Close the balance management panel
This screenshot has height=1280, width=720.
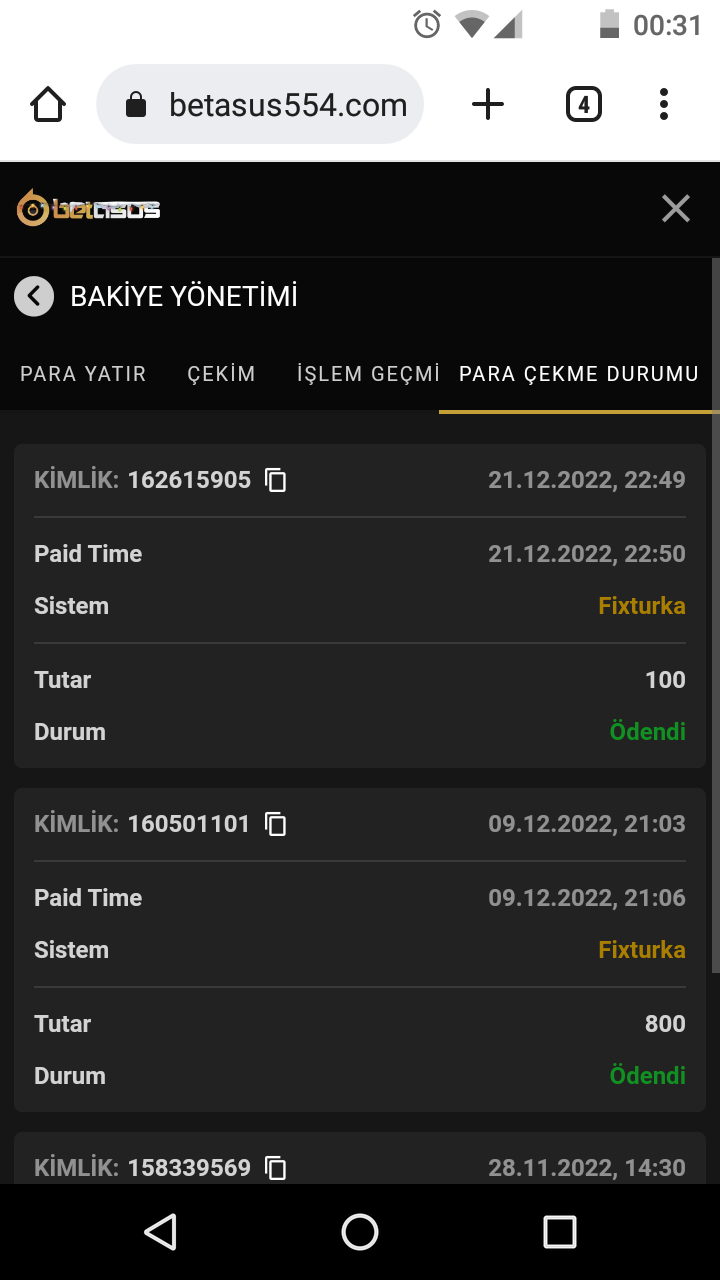point(676,209)
